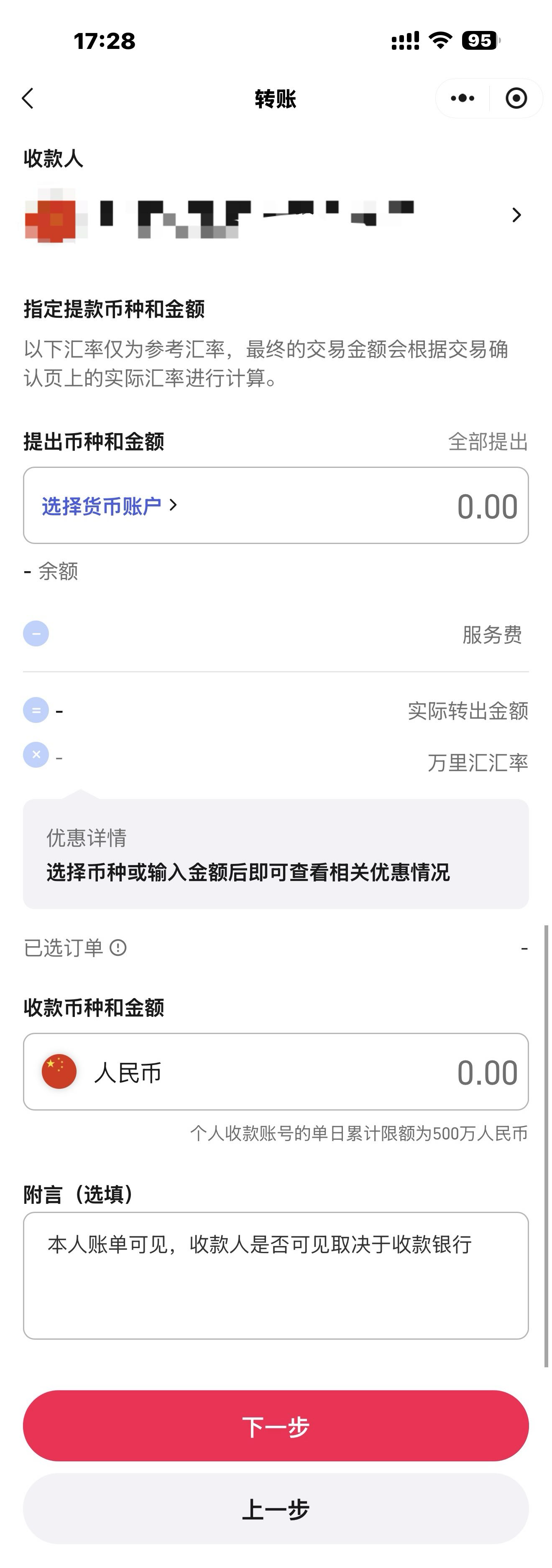This screenshot has height=1568, width=552.
Task: Go back using the top-left arrow
Action: [28, 98]
